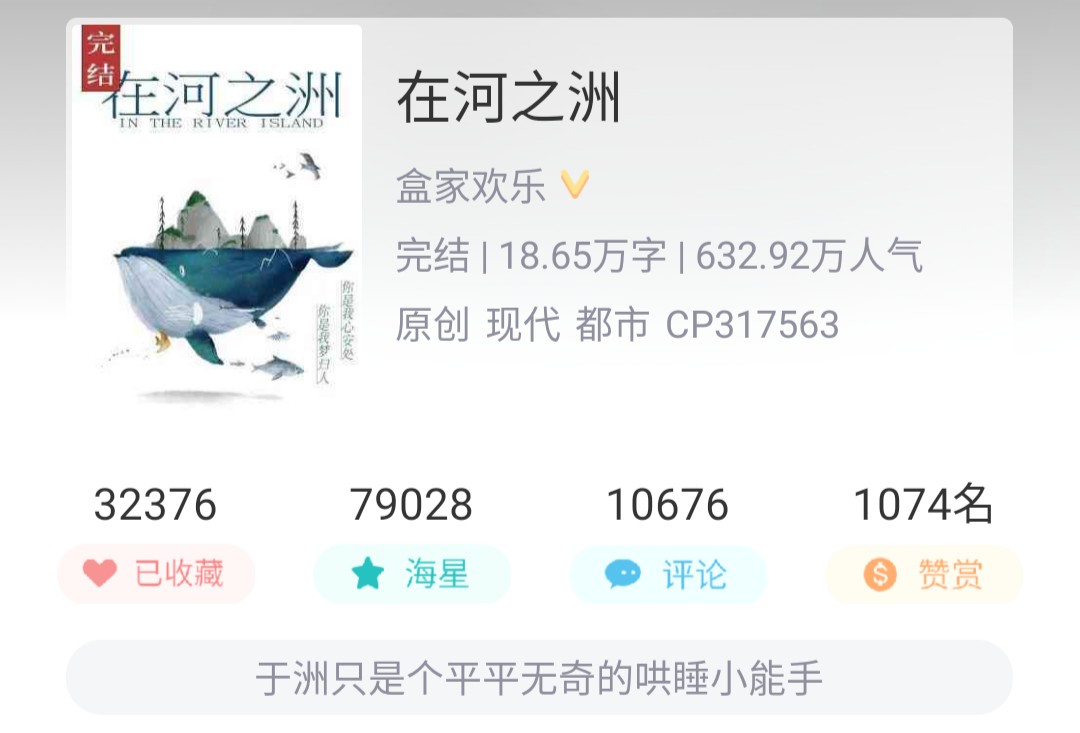
Task: Tap the 已收藏 favorite button
Action: click(156, 574)
